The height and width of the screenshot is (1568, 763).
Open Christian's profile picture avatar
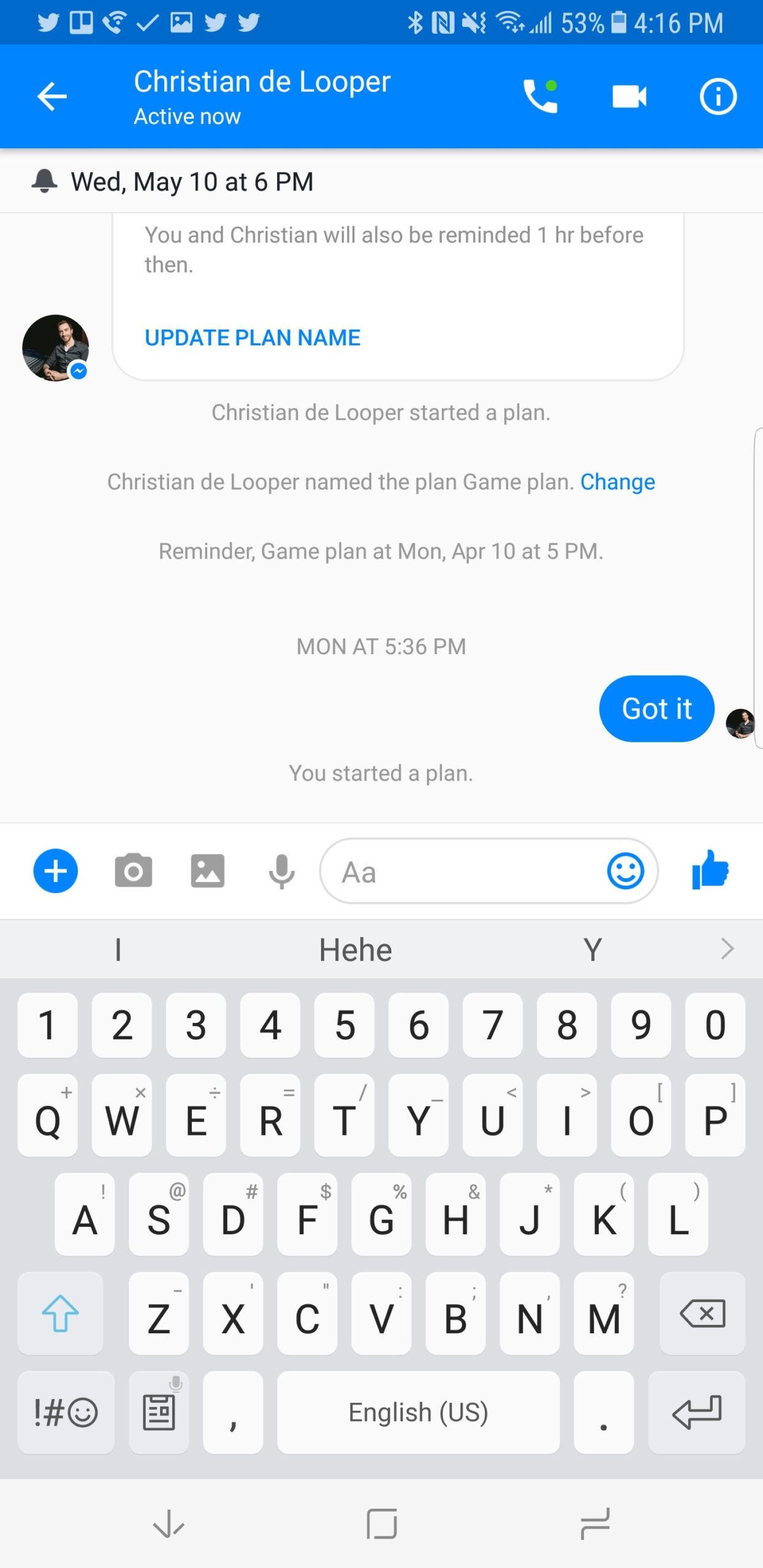pyautogui.click(x=56, y=348)
